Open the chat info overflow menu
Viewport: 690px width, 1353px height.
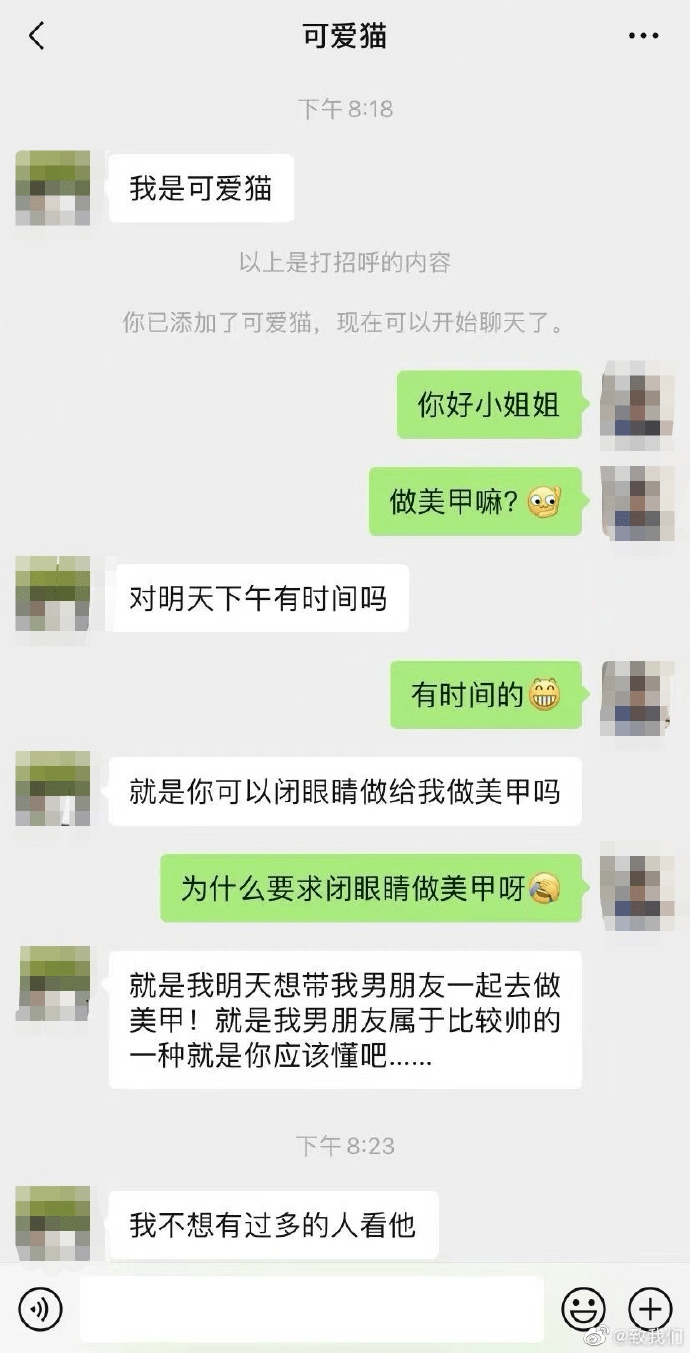pyautogui.click(x=643, y=37)
